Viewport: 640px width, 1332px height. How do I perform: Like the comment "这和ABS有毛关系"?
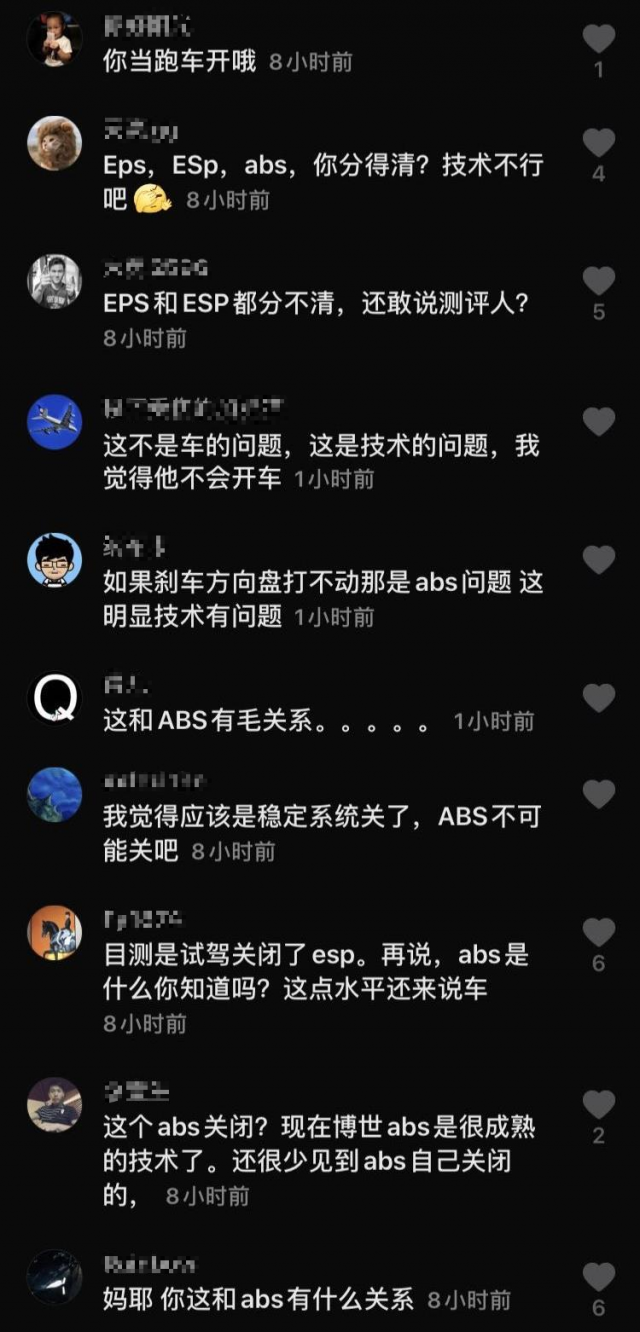[598, 698]
